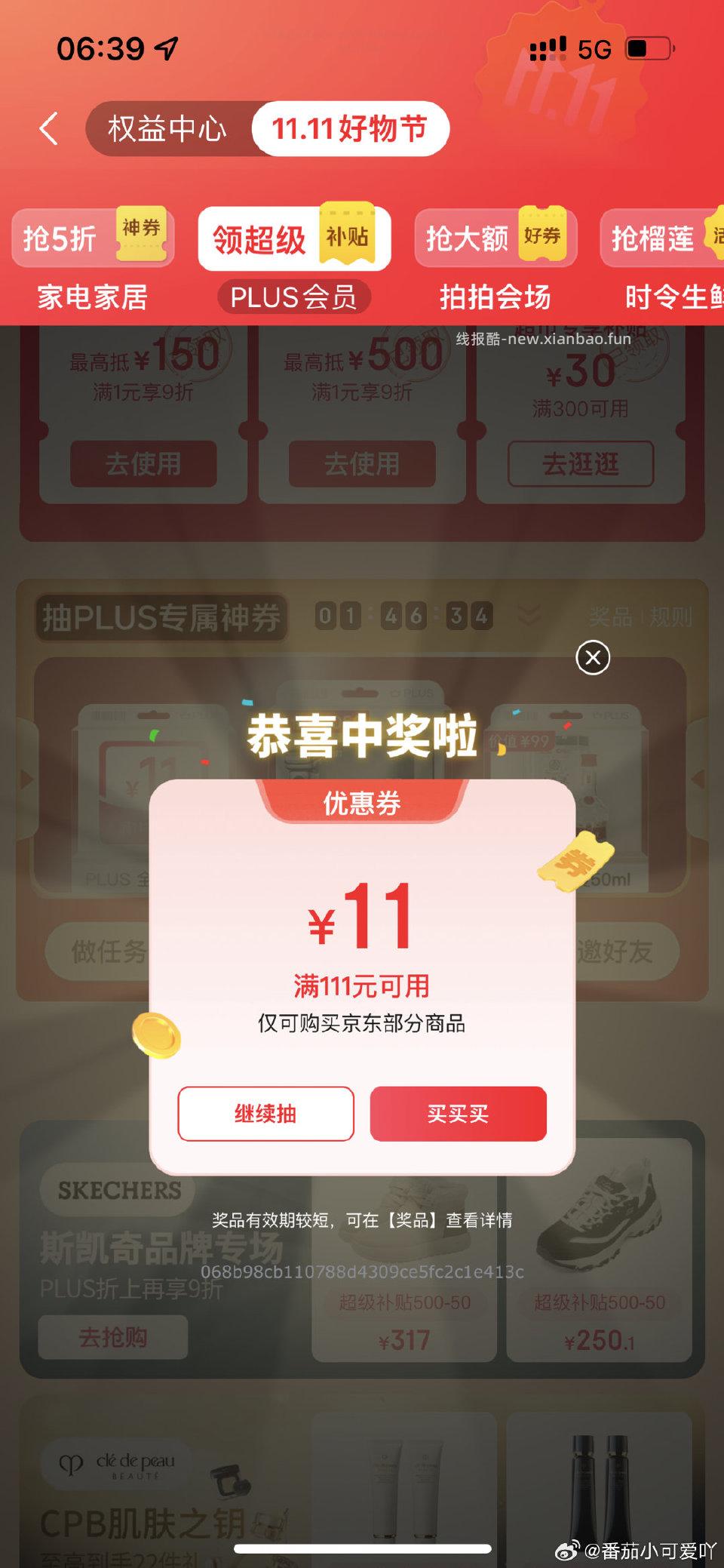The height and width of the screenshot is (1568, 724).
Task: Tap the red 买买买 button
Action: [x=459, y=1115]
